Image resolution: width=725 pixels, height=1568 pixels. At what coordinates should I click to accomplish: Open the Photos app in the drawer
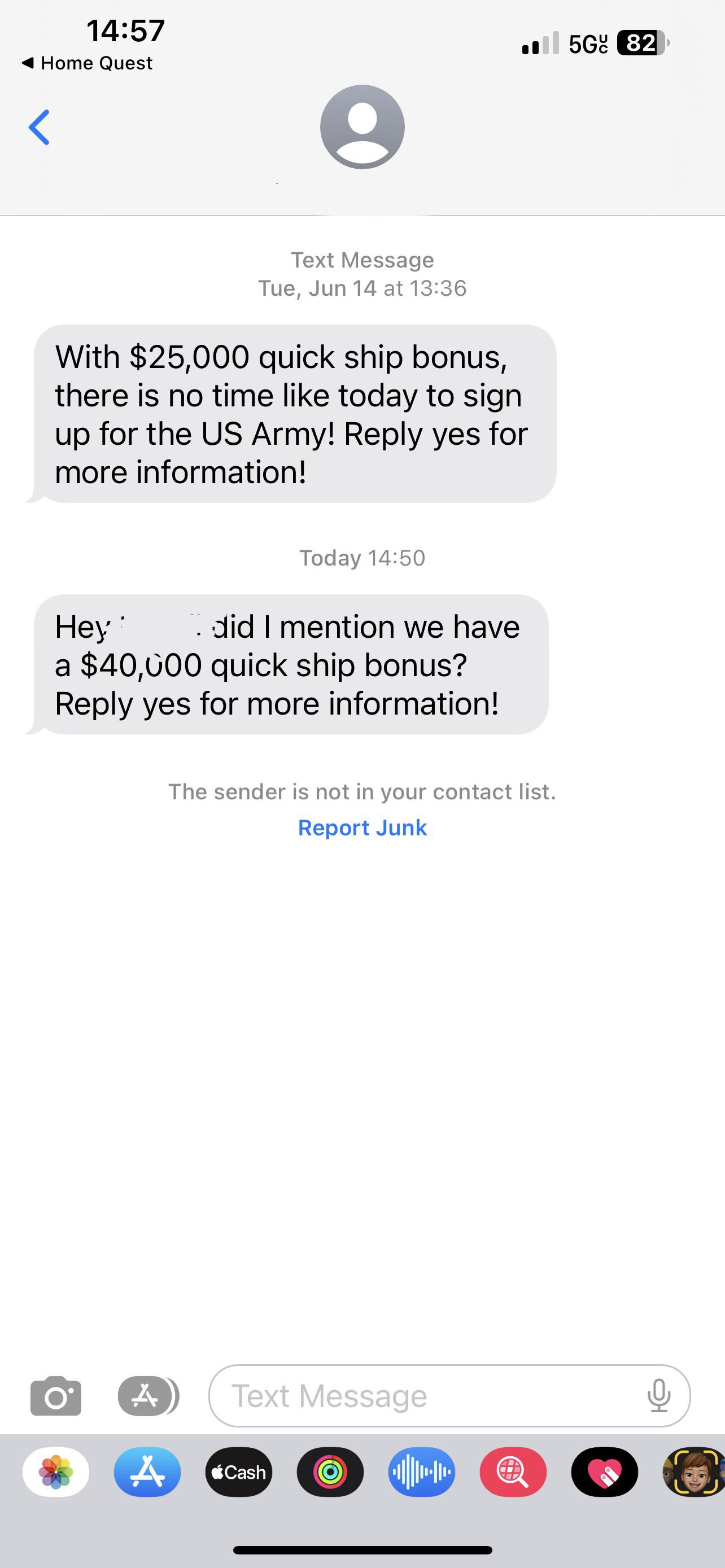[56, 1472]
